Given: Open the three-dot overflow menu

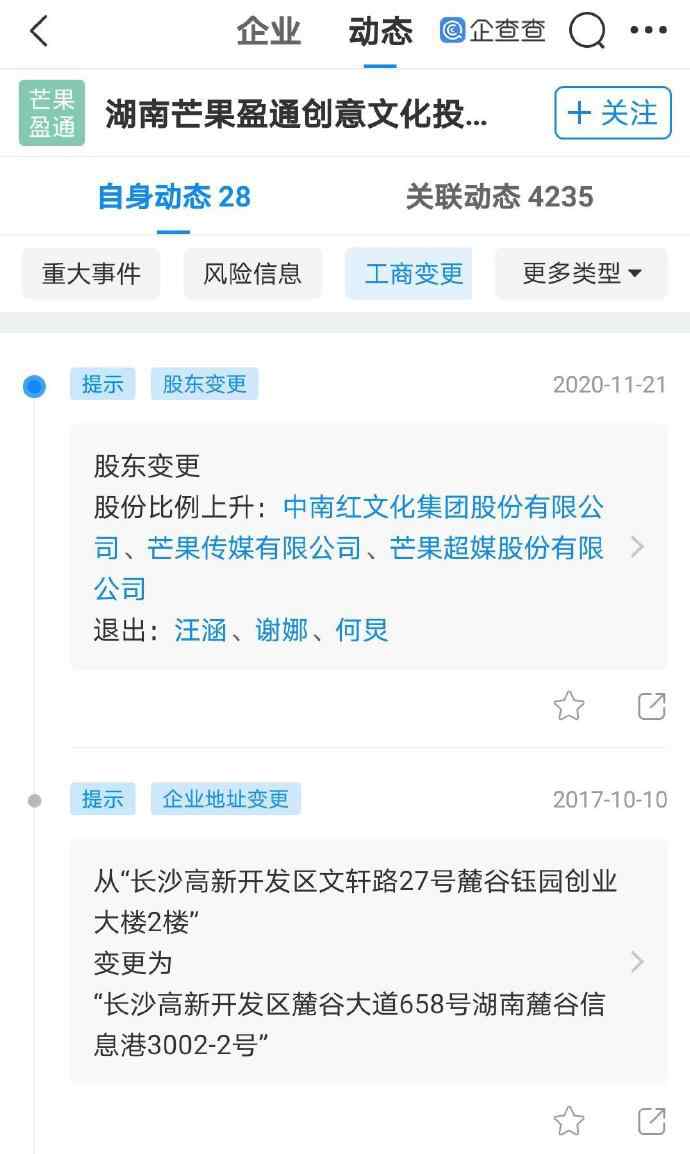Looking at the screenshot, I should 649,30.
